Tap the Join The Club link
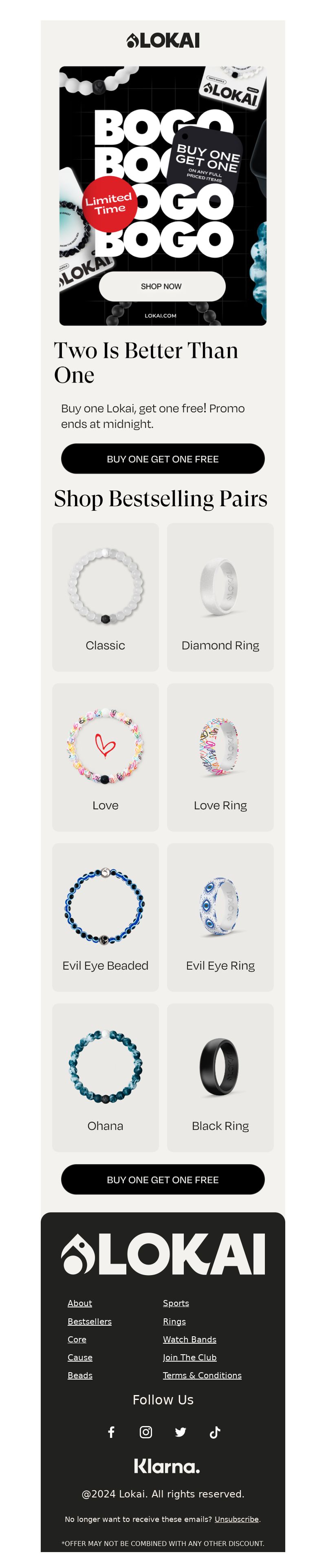Image resolution: width=326 pixels, height=1568 pixels. pos(189,1358)
